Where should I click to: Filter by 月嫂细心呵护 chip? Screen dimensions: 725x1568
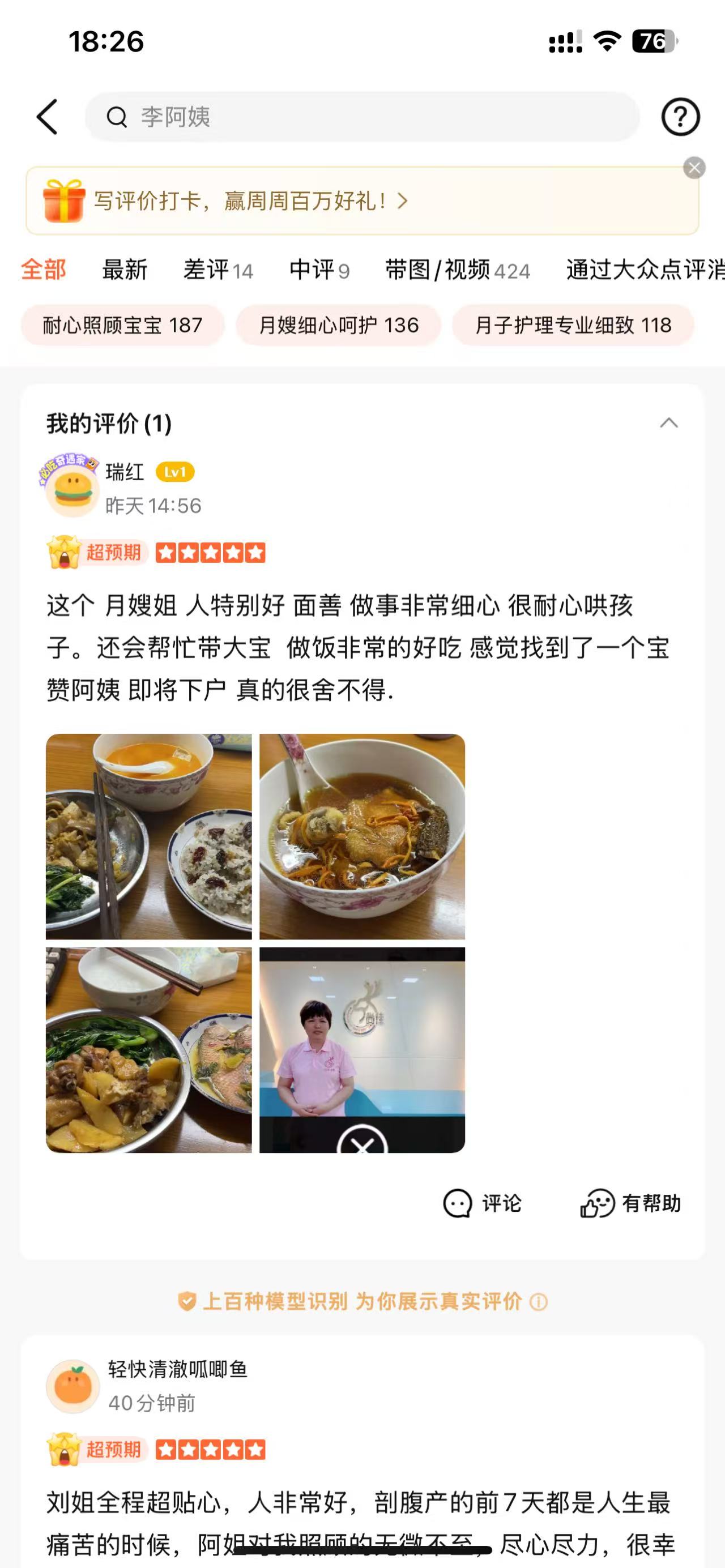[339, 325]
